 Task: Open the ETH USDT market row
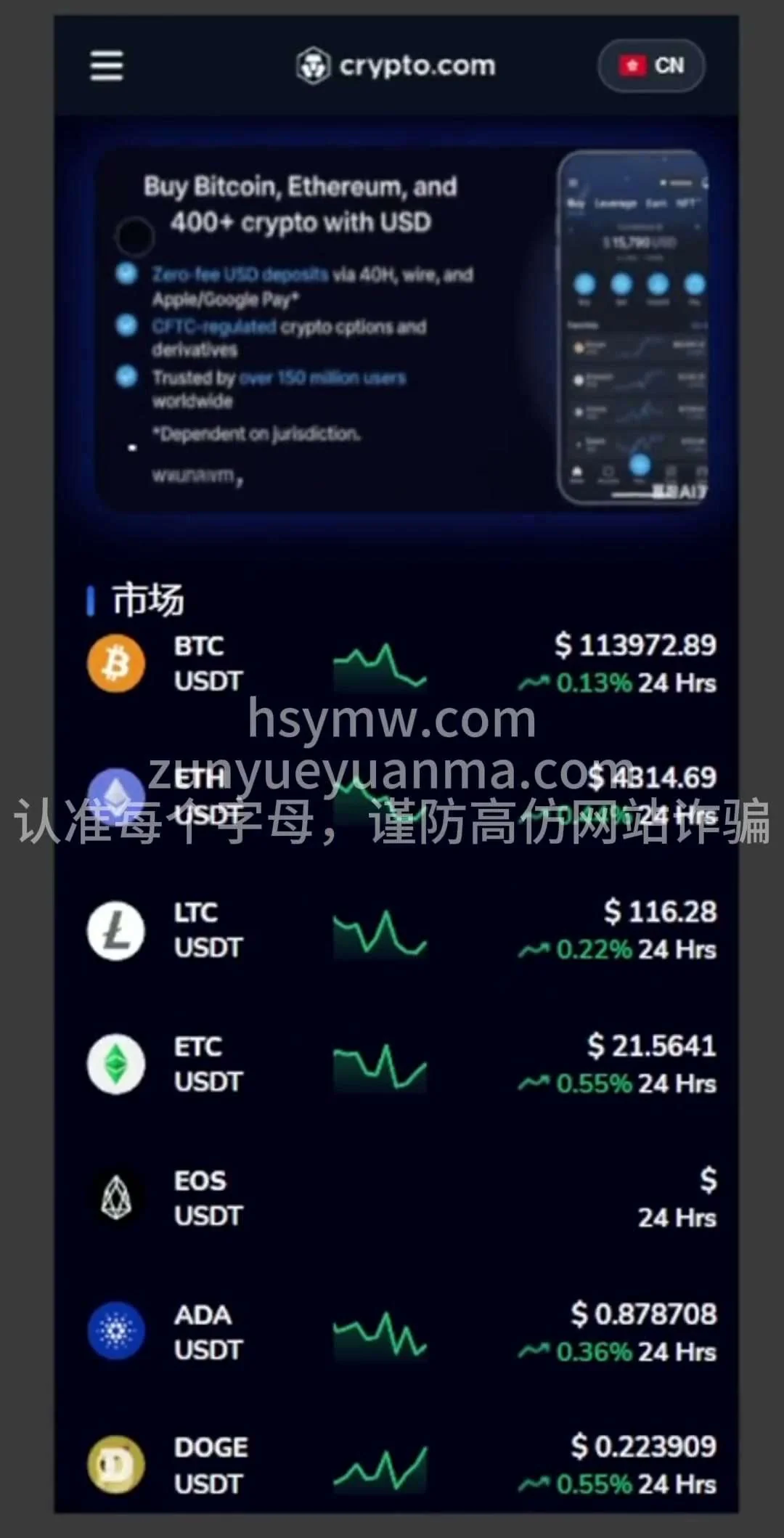(x=401, y=796)
